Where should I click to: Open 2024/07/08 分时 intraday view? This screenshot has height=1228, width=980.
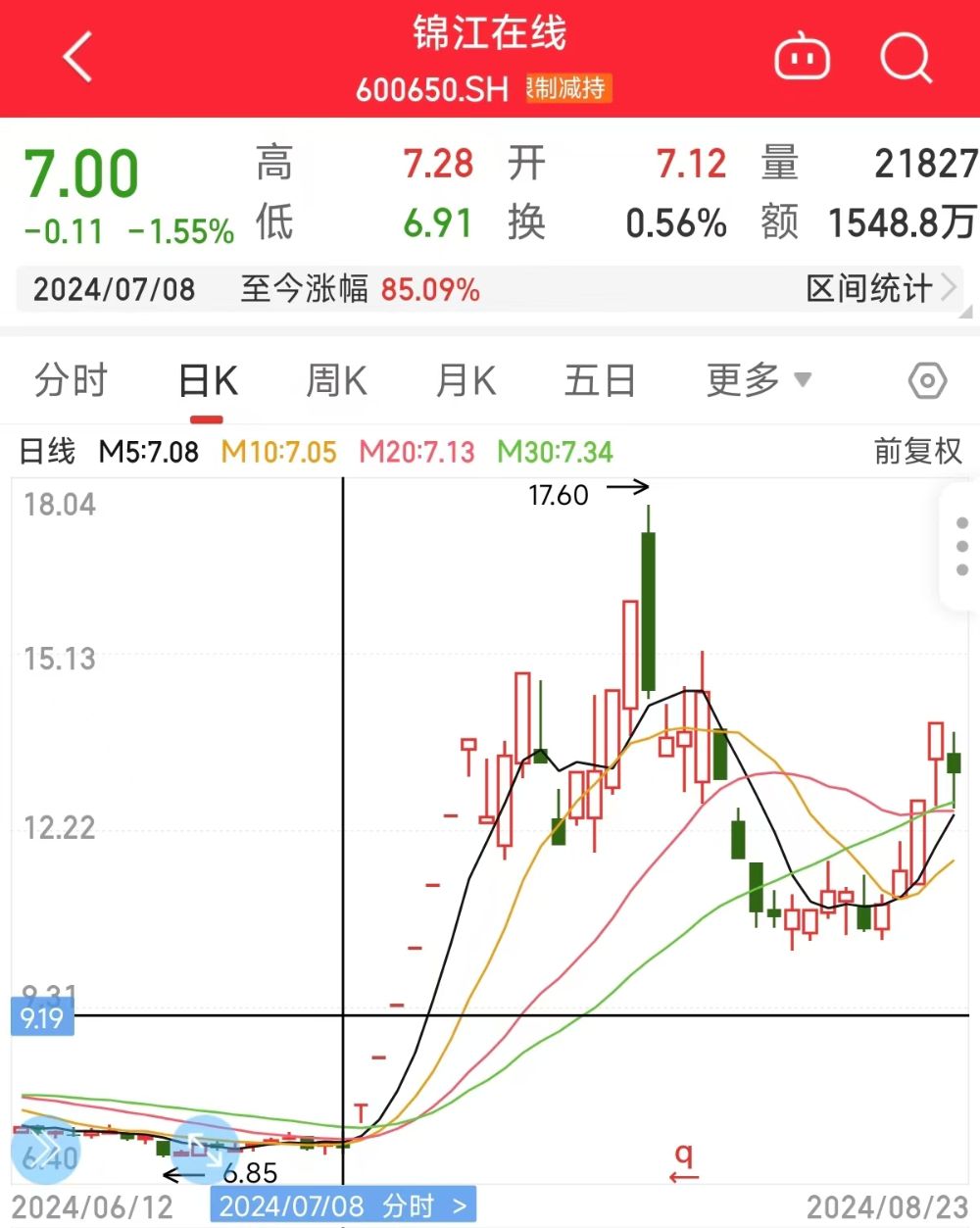pyautogui.click(x=343, y=1205)
